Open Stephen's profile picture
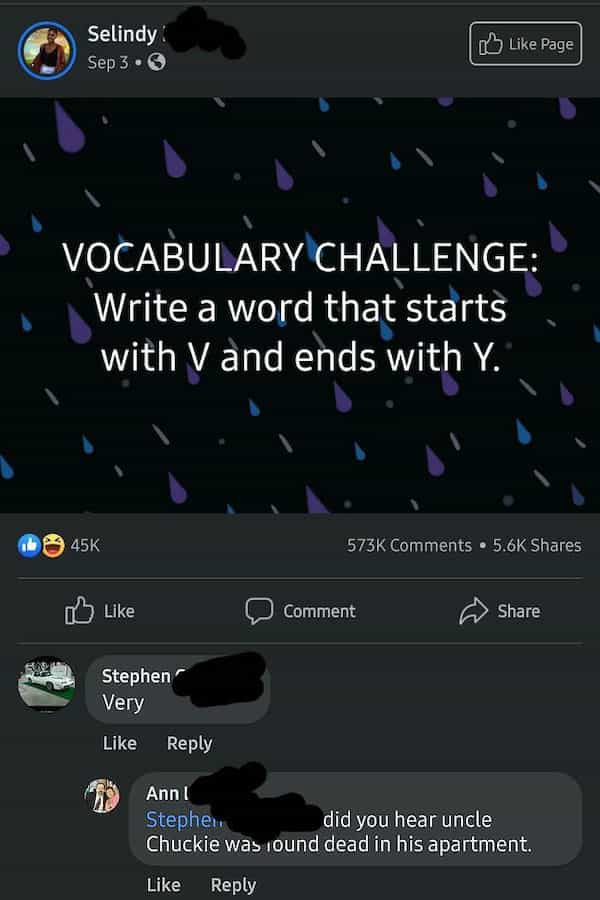Image resolution: width=600 pixels, height=900 pixels. point(47,685)
